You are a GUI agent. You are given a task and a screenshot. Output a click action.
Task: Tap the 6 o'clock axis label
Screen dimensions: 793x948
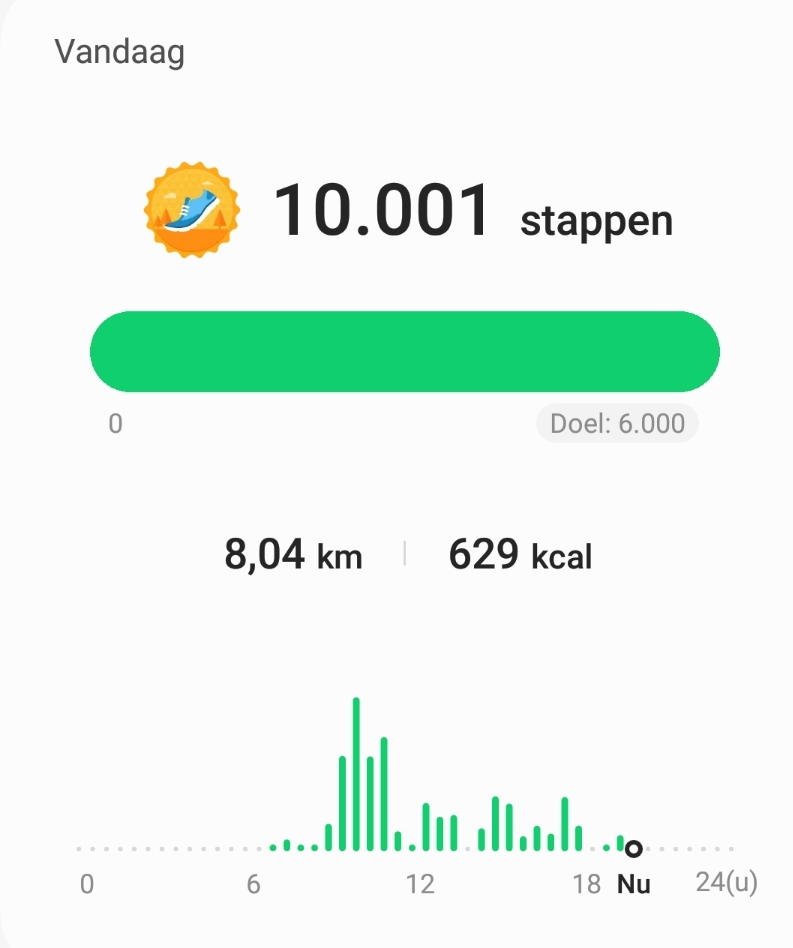coord(253,884)
